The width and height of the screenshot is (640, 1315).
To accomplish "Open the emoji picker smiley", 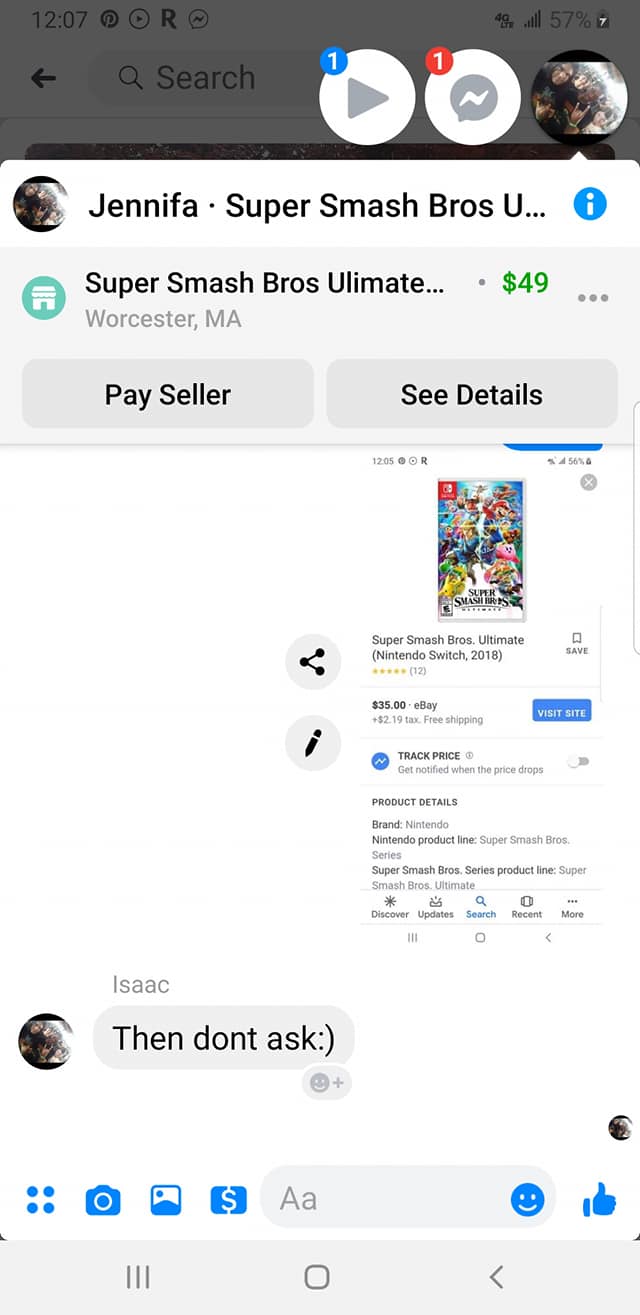I will 528,1199.
